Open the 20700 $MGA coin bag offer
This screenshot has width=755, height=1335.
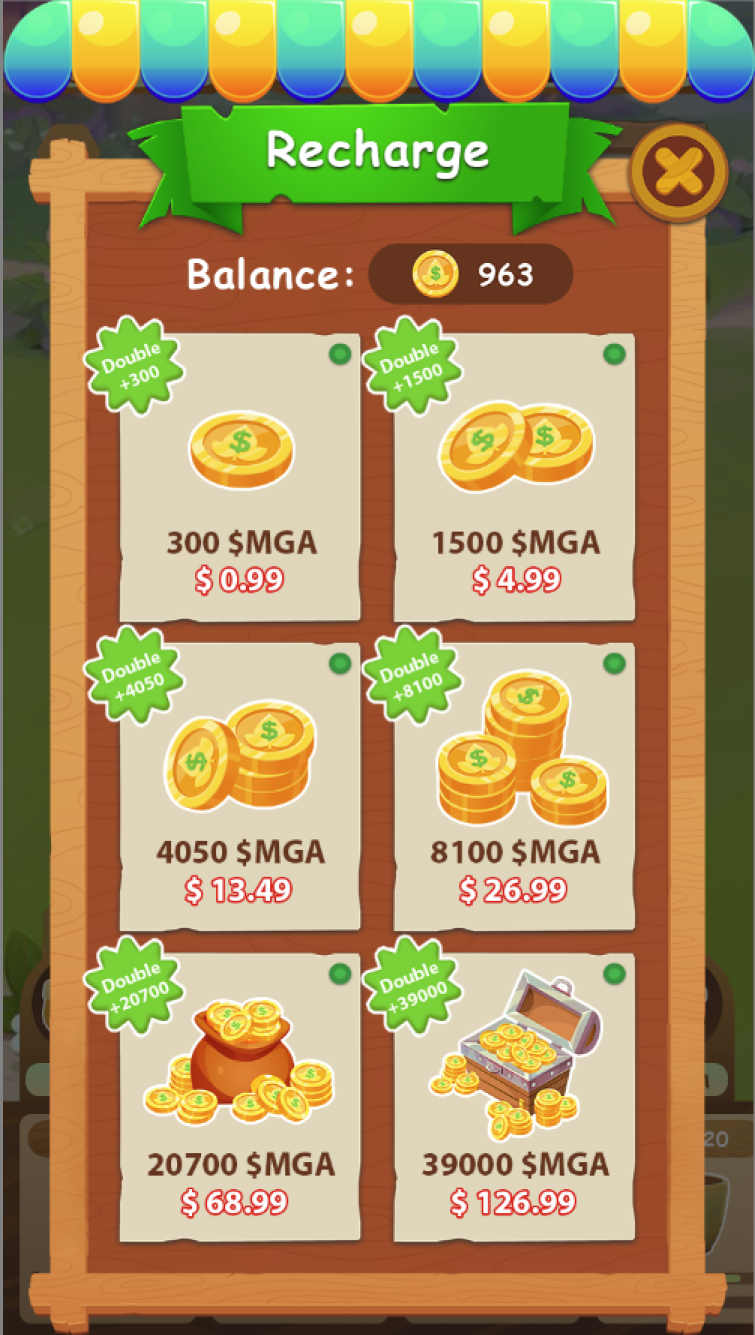[240, 1098]
